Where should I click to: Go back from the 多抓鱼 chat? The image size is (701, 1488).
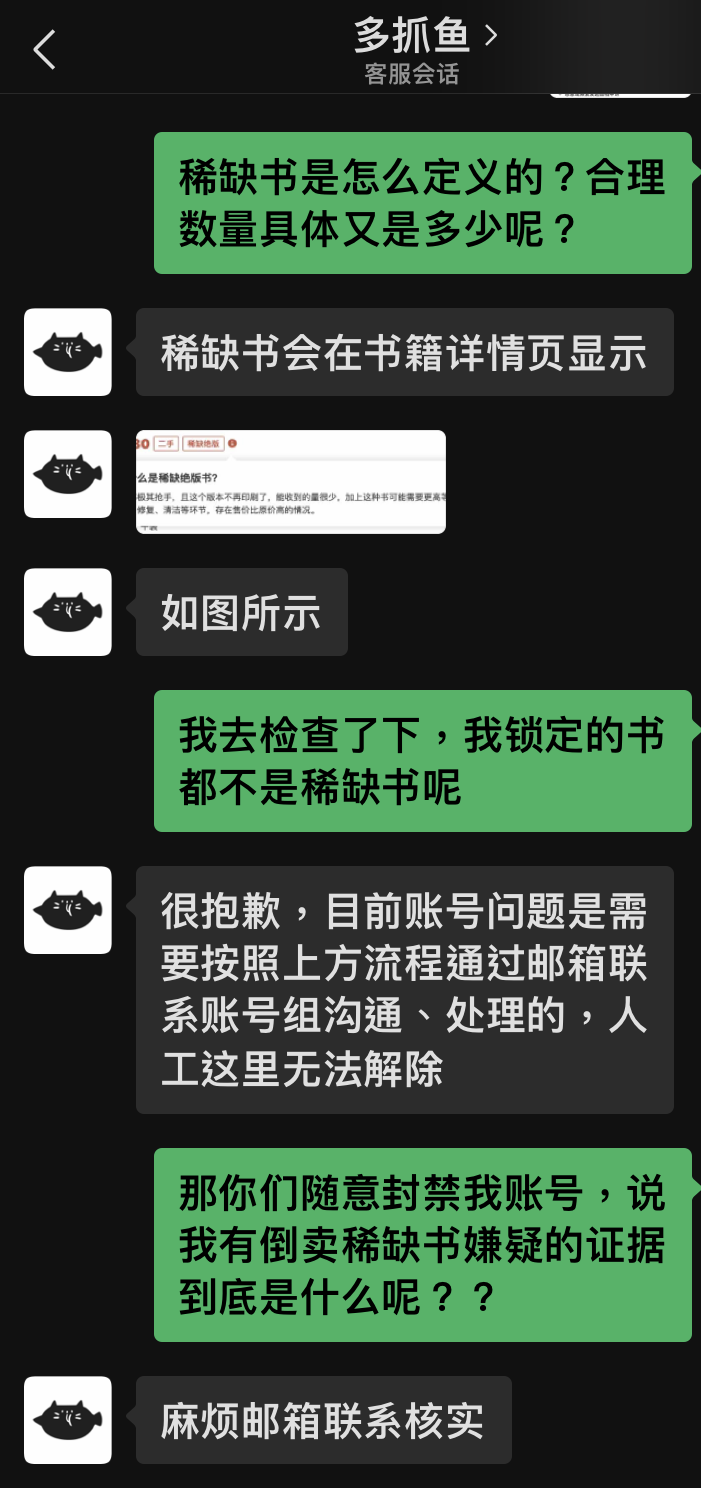coord(44,49)
